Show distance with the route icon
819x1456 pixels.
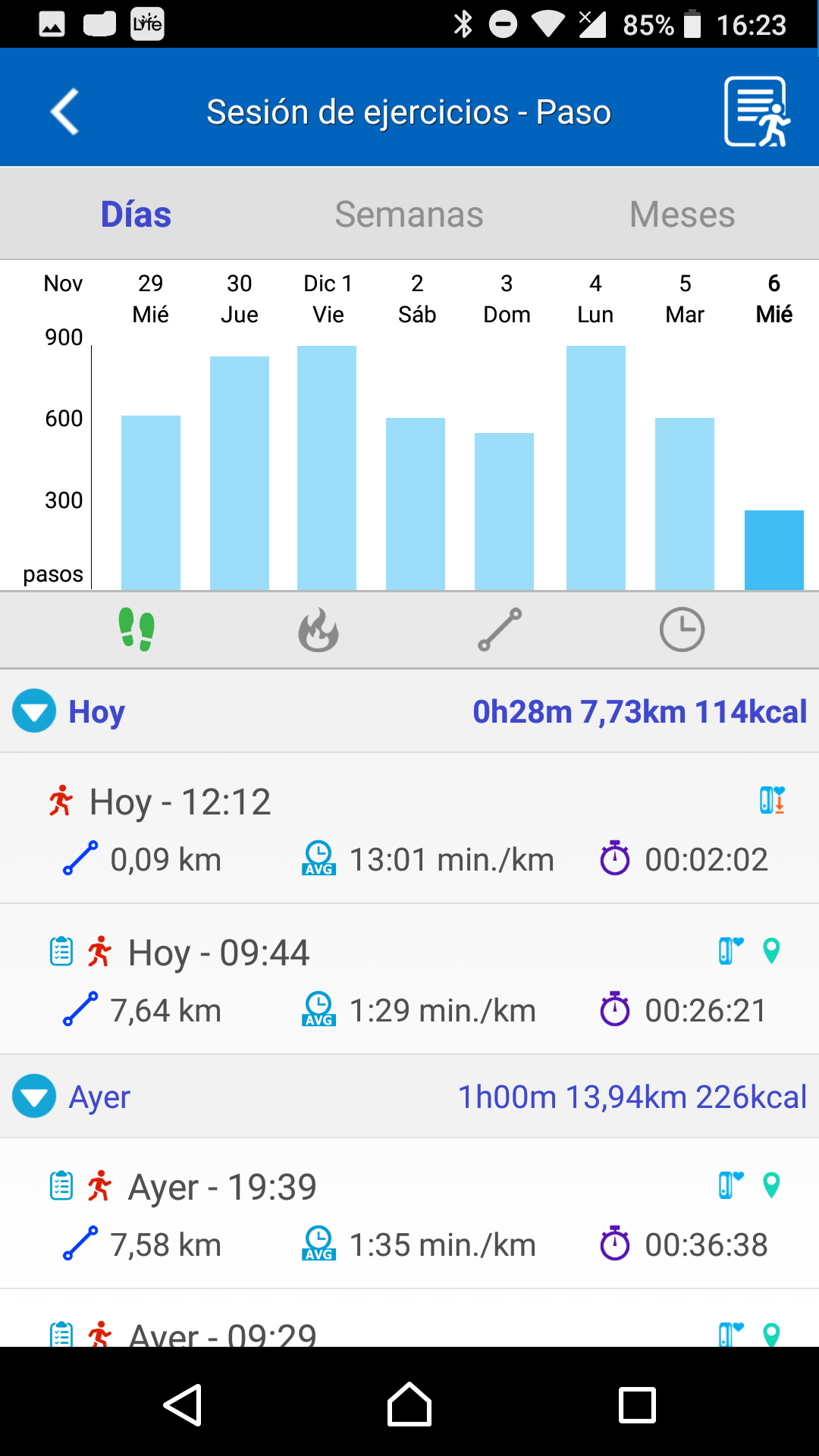(x=500, y=629)
